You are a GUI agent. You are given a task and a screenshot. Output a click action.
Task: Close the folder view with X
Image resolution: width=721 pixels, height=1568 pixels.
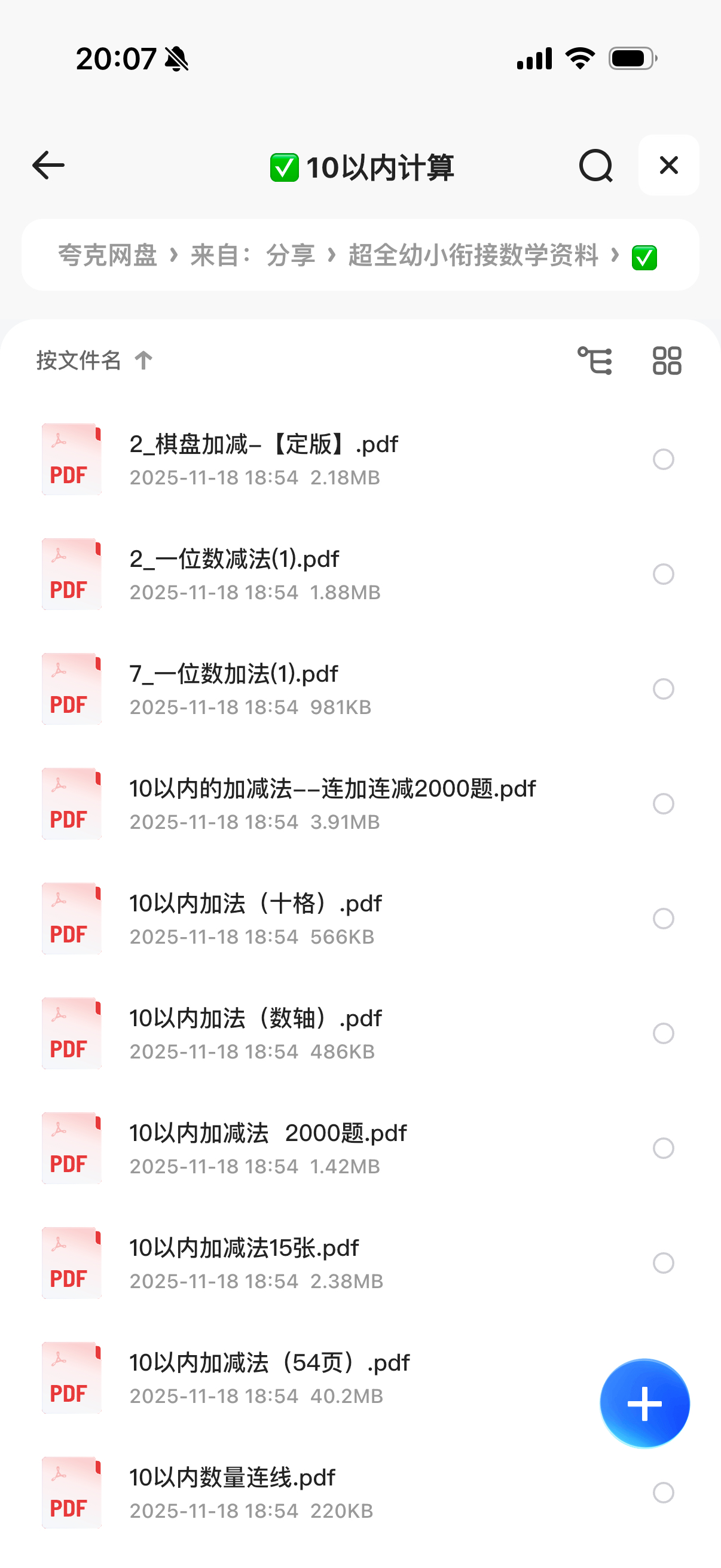coord(668,165)
